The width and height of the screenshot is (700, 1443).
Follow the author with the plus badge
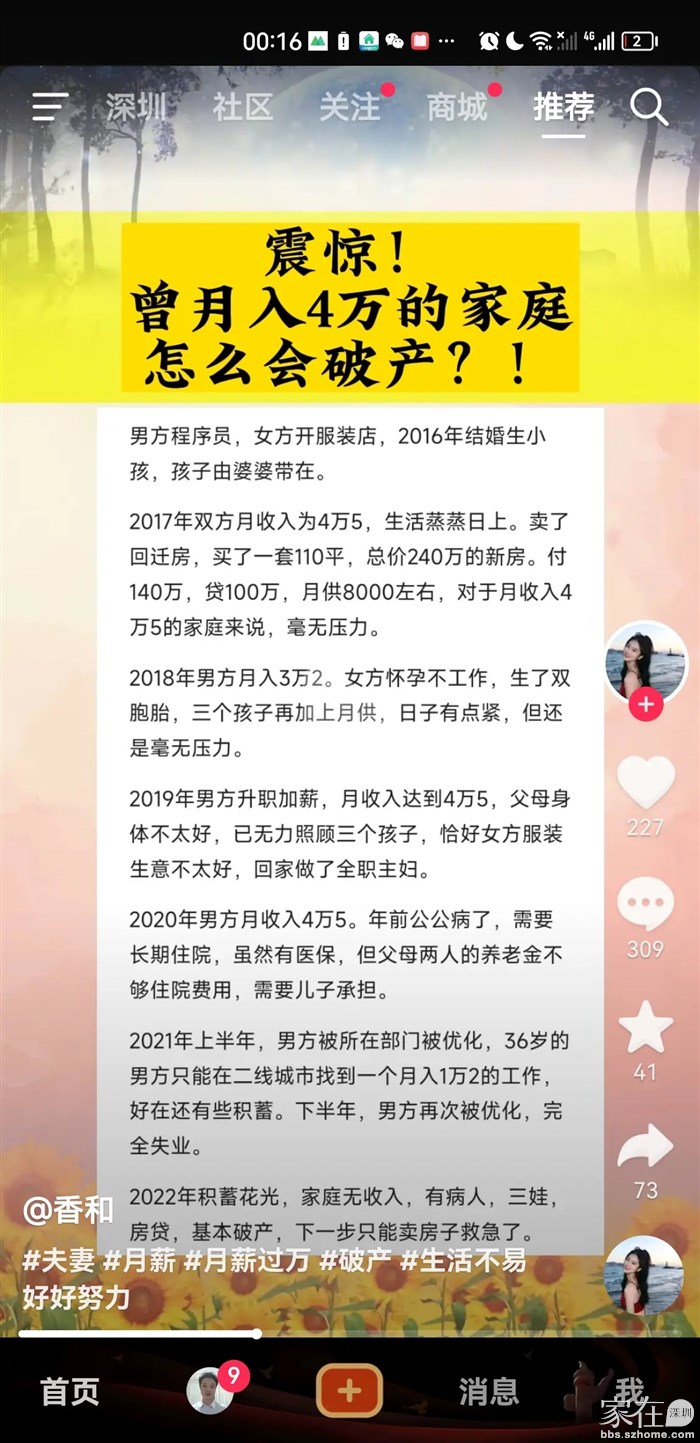646,704
